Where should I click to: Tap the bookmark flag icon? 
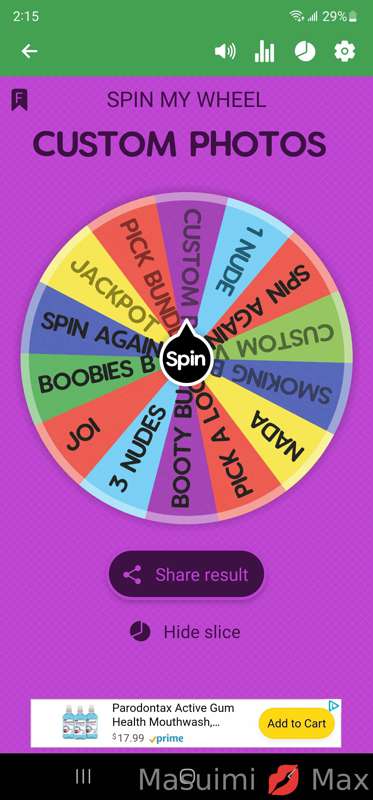click(19, 99)
